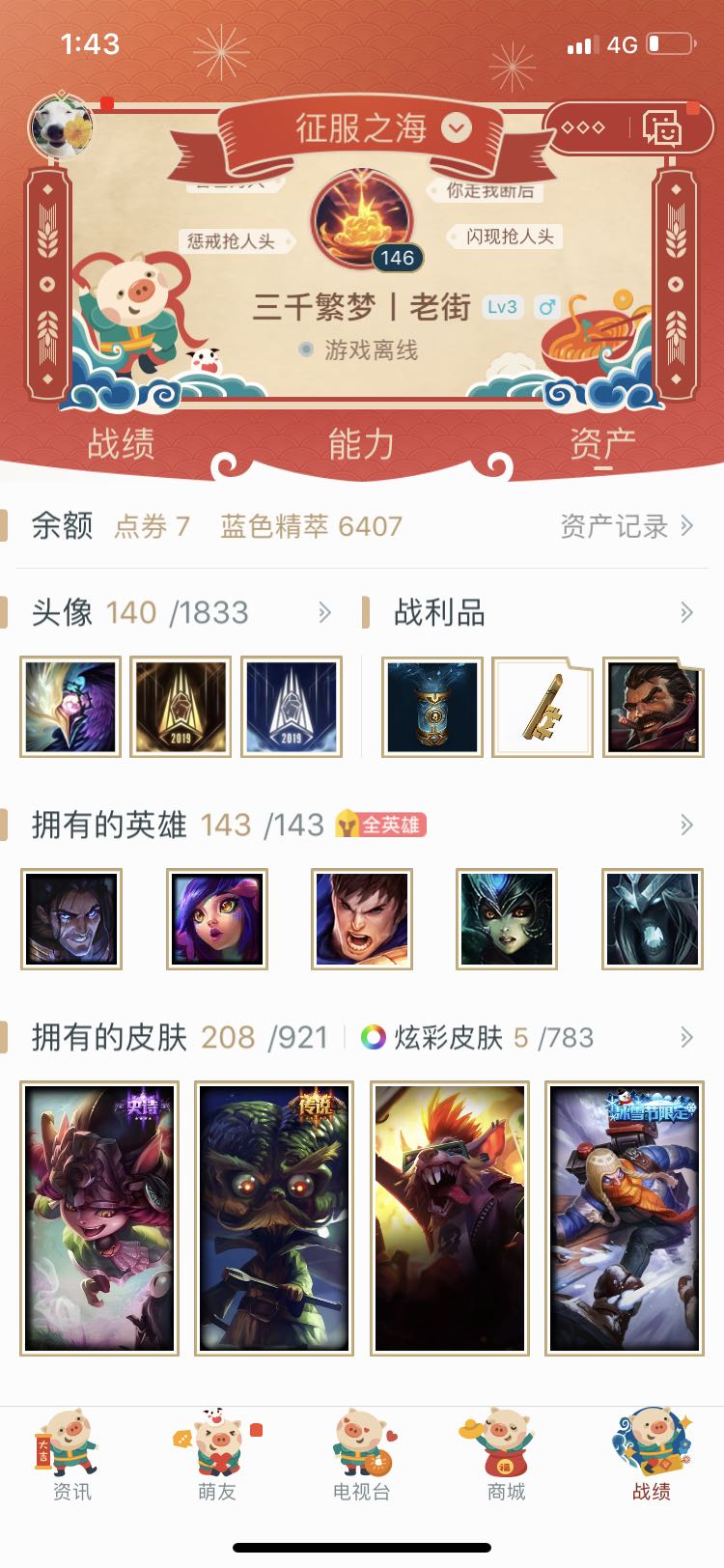View all 拥有的英雄 owned champions

coord(686,825)
